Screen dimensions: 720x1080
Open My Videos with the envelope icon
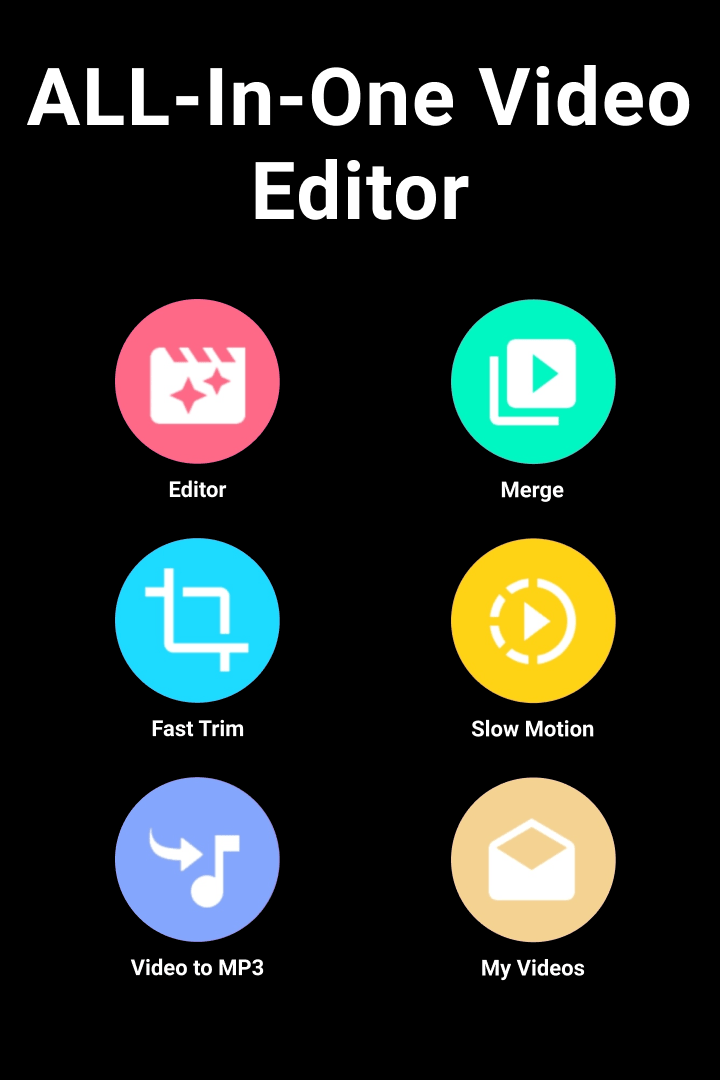[533, 860]
